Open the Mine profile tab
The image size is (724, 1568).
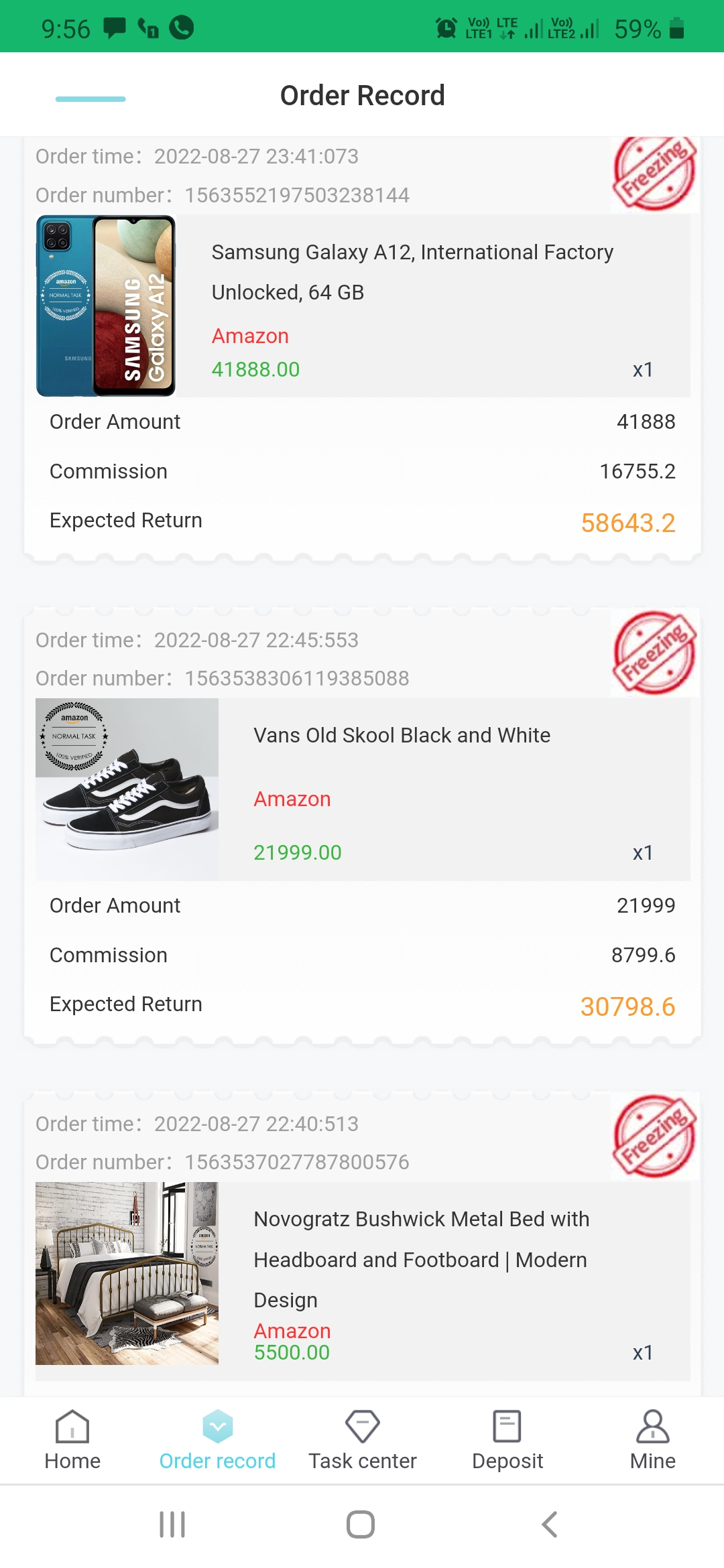coord(652,1441)
